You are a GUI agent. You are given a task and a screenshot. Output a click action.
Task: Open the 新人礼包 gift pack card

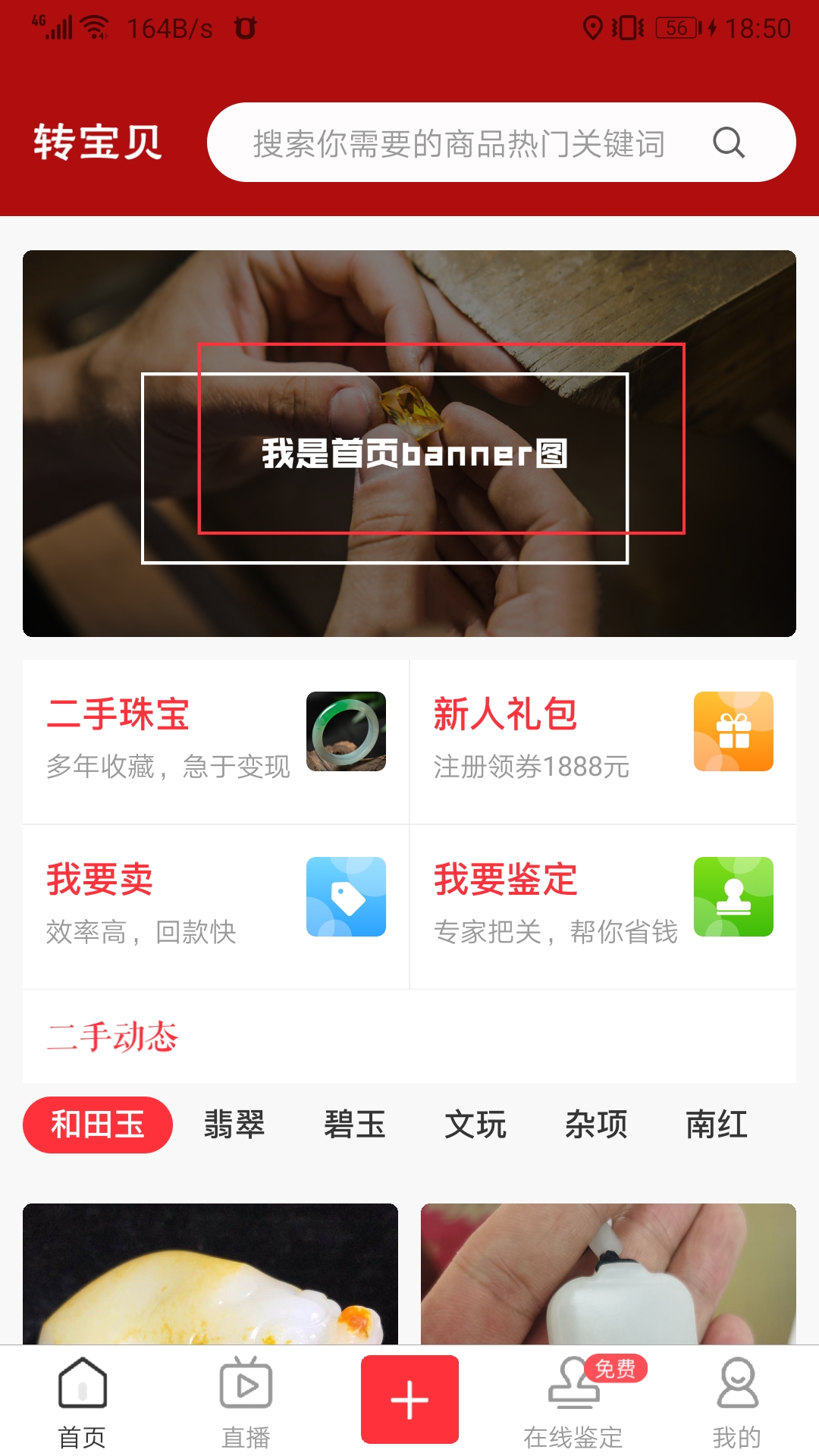point(603,741)
